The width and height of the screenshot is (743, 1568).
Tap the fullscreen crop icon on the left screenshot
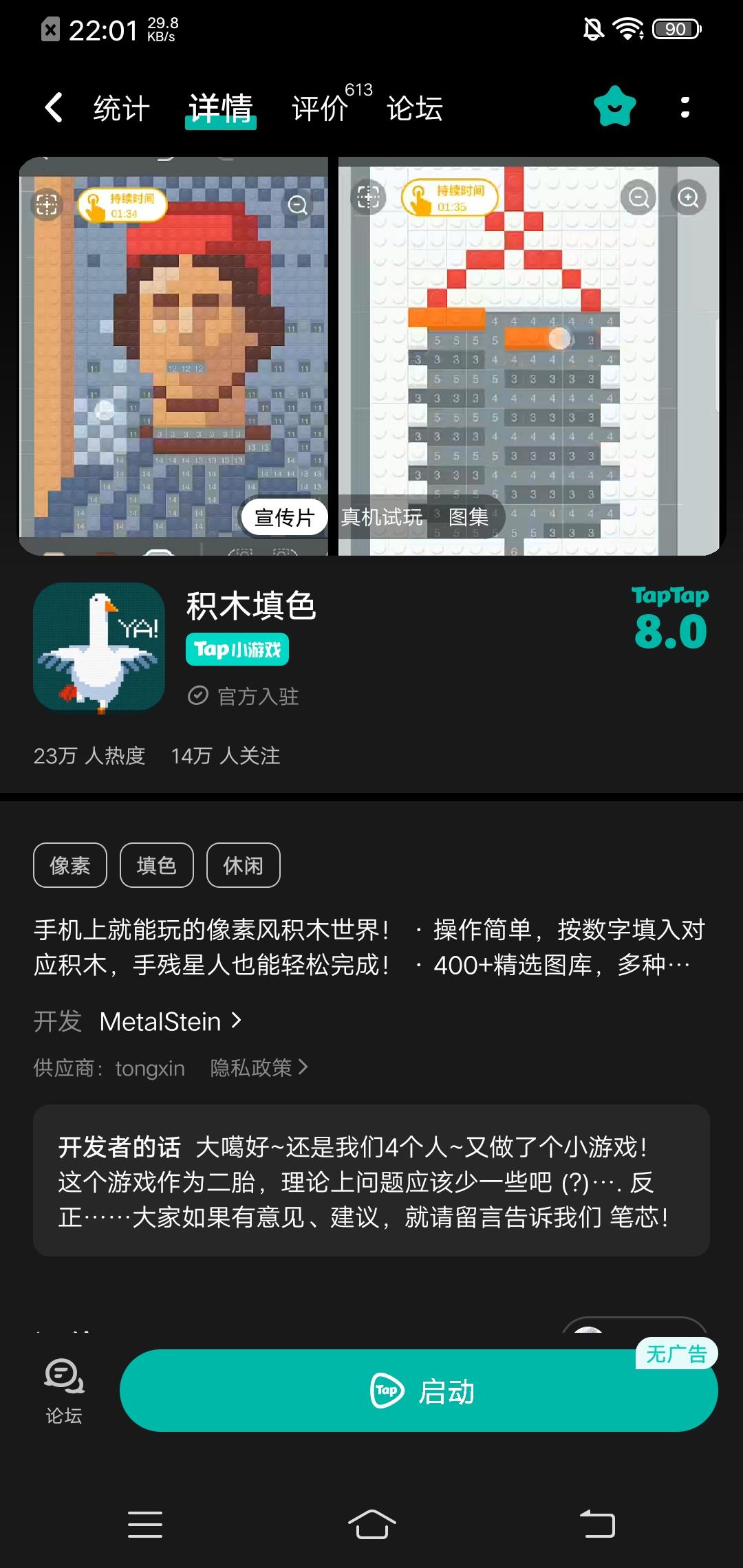click(x=47, y=204)
